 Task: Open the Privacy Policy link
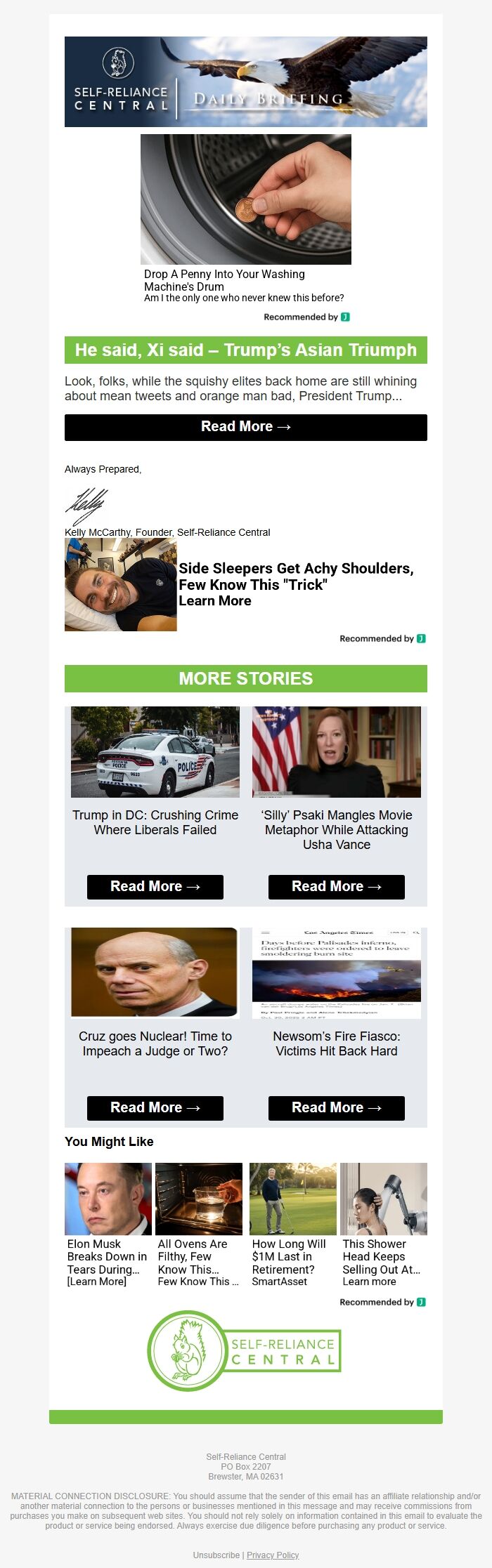point(273,1555)
